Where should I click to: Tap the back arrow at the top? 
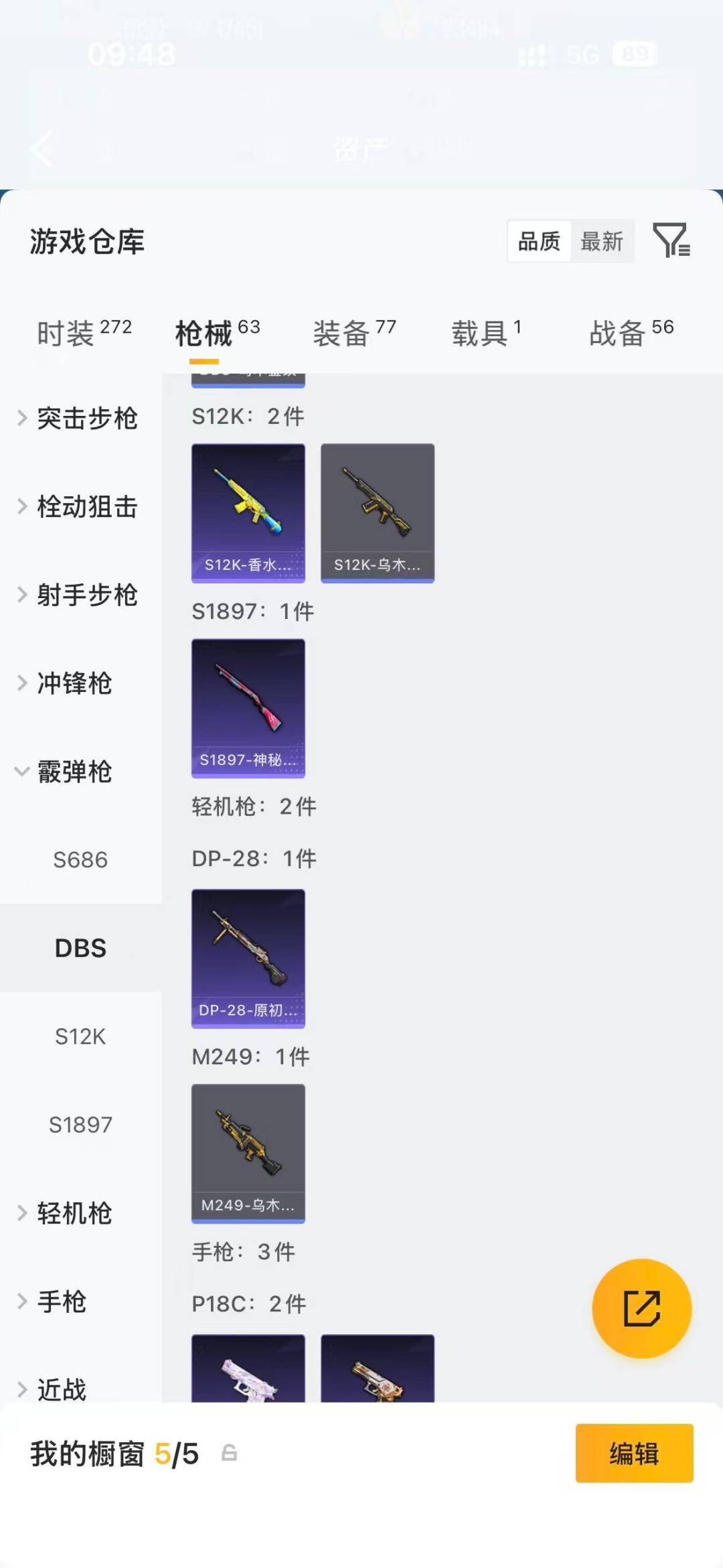[x=42, y=149]
